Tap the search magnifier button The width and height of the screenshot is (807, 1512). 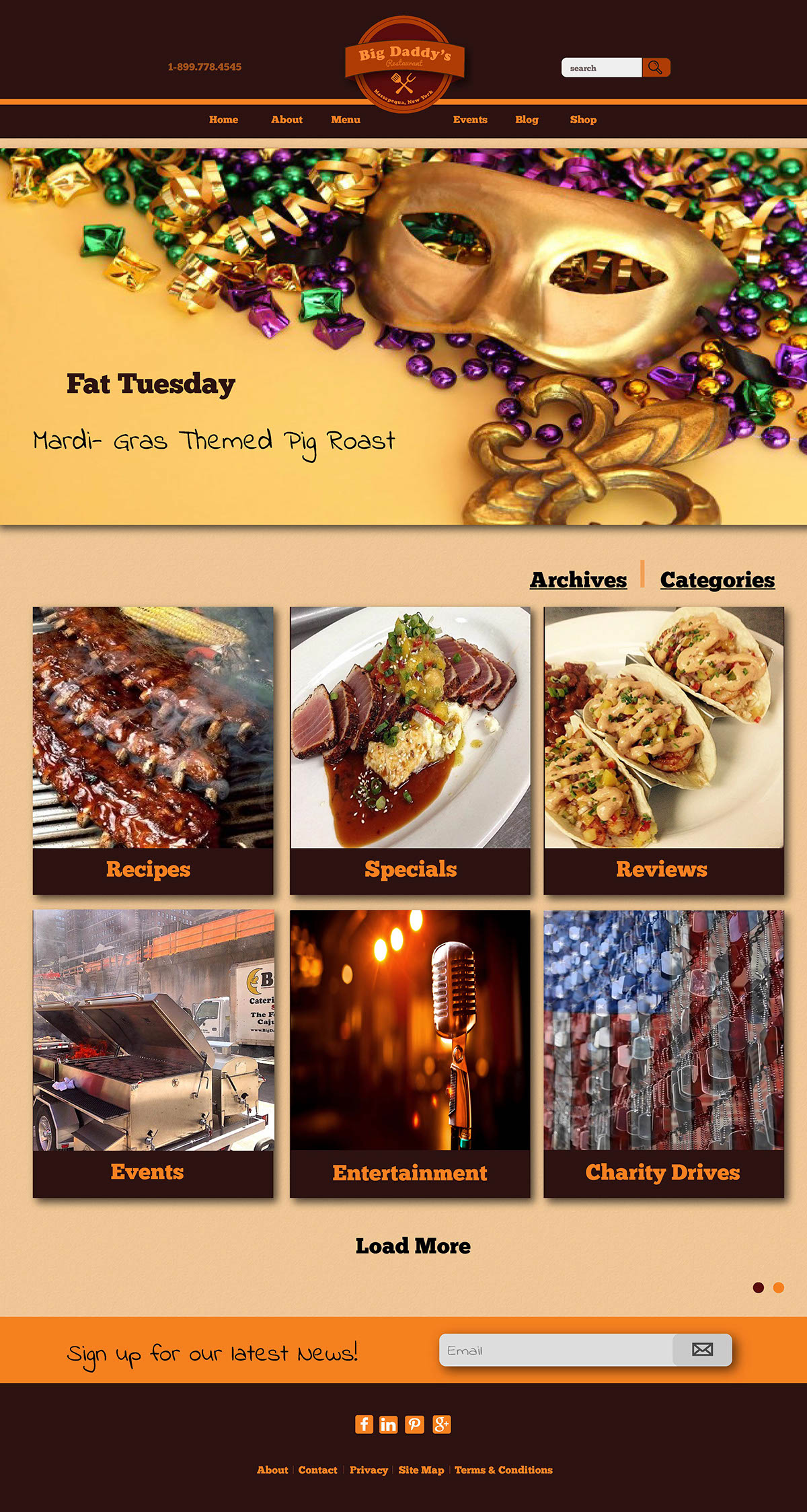(x=656, y=67)
